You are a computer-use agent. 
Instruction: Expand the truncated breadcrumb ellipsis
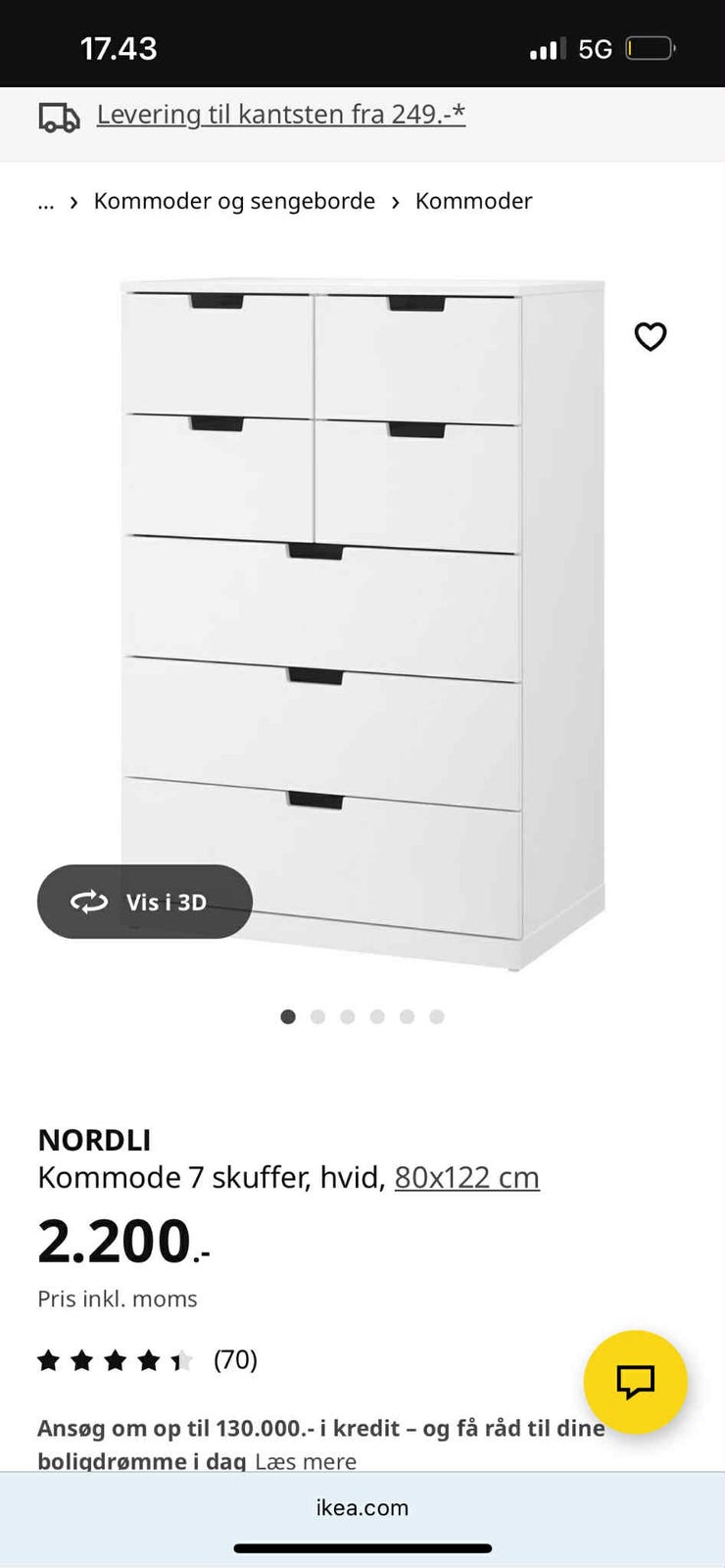[x=46, y=201]
